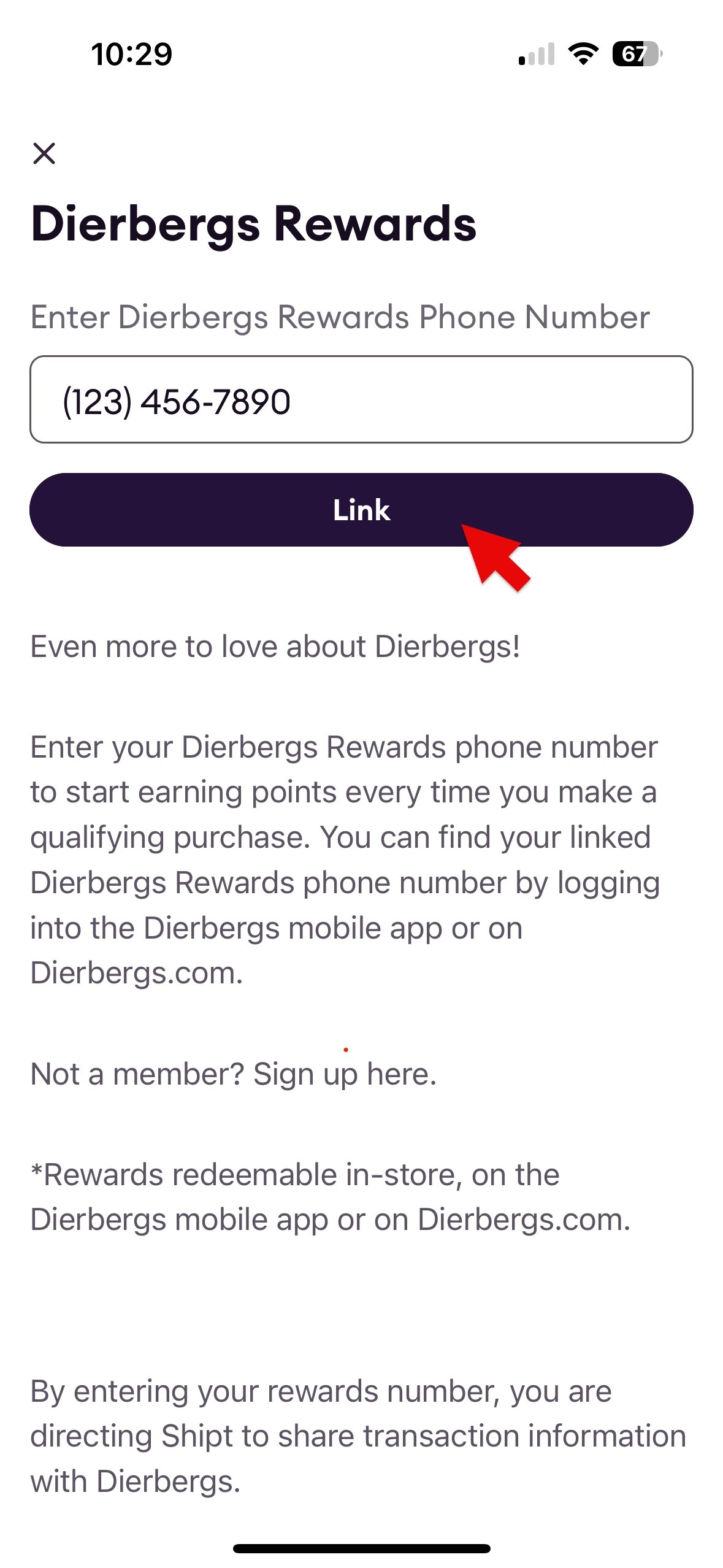
Task: Link the rewards phone number
Action: click(361, 510)
